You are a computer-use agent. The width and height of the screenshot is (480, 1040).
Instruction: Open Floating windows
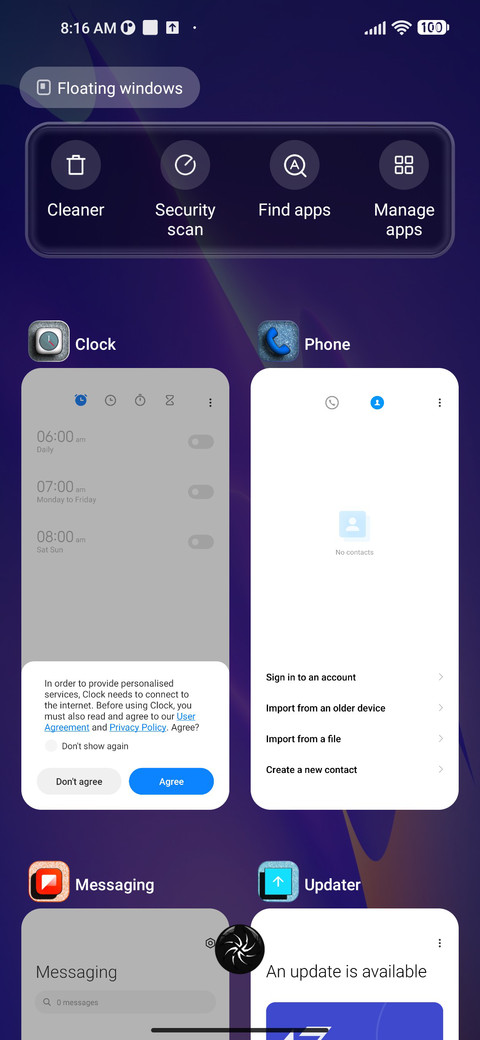pyautogui.click(x=109, y=88)
